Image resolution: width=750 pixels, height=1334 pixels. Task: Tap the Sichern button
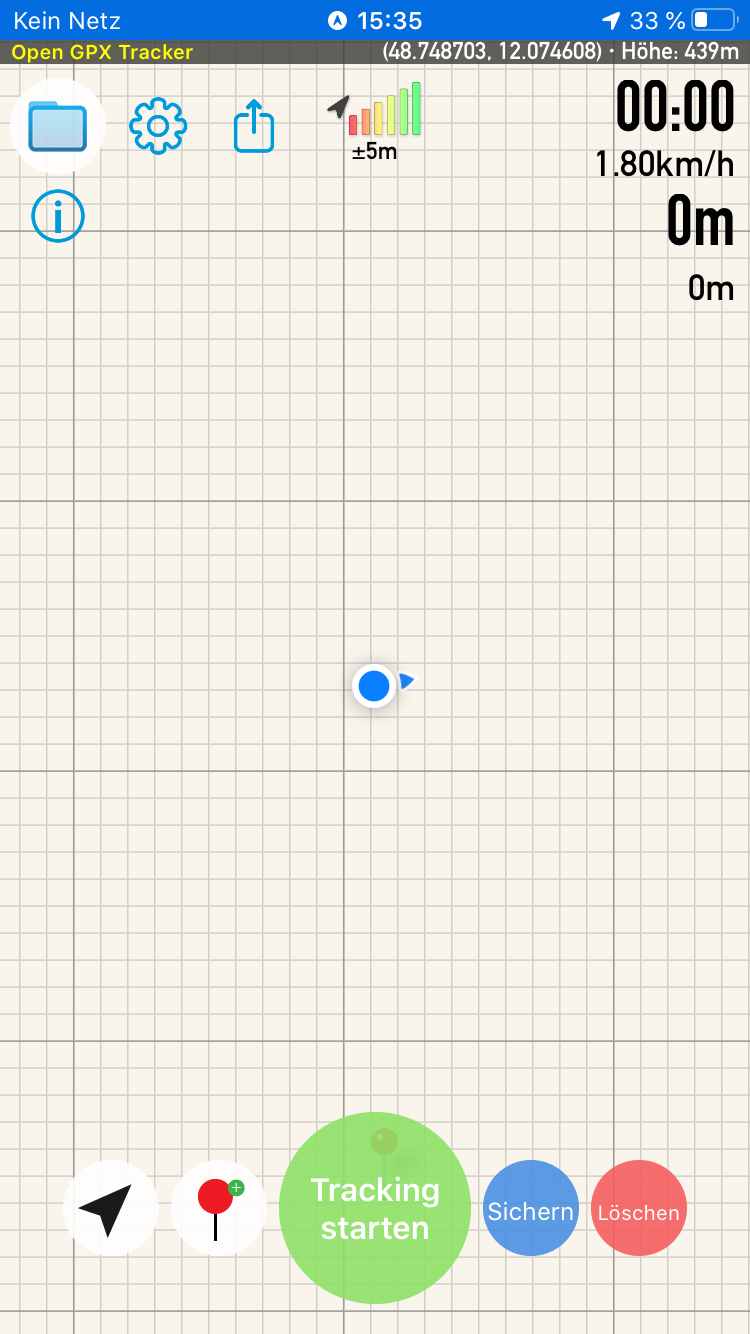point(531,1208)
